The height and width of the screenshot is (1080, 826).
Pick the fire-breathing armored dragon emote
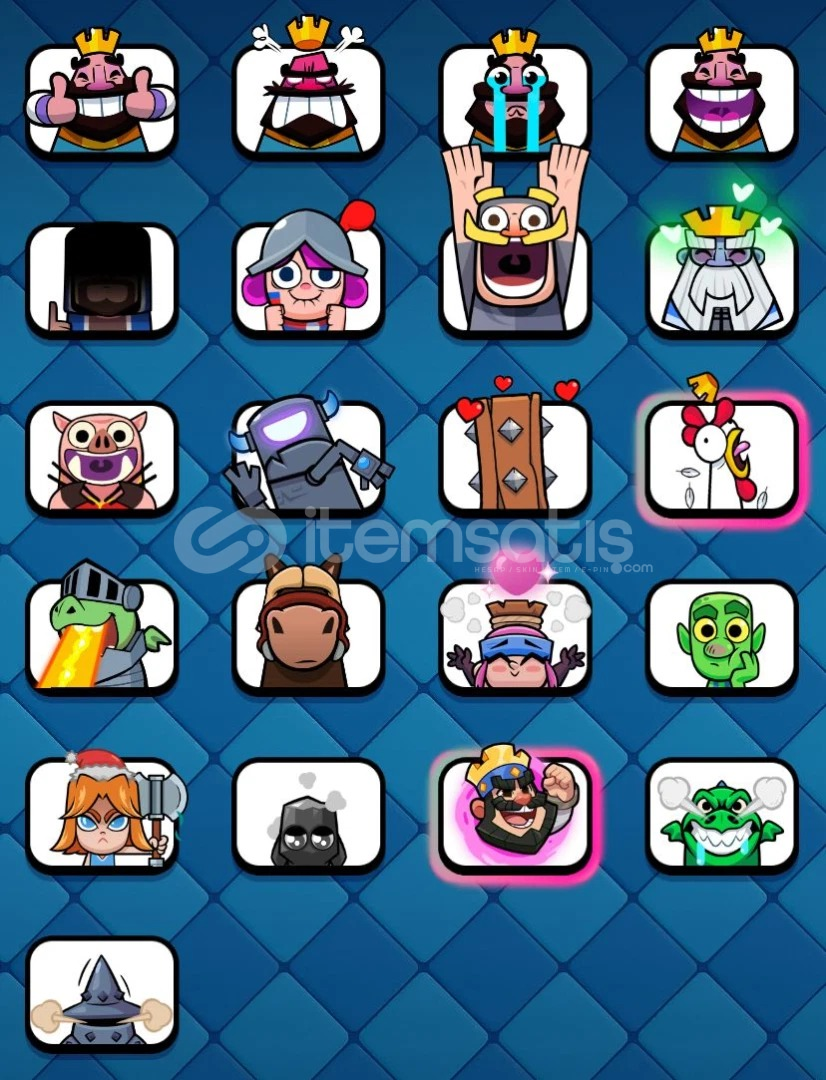[x=101, y=636]
